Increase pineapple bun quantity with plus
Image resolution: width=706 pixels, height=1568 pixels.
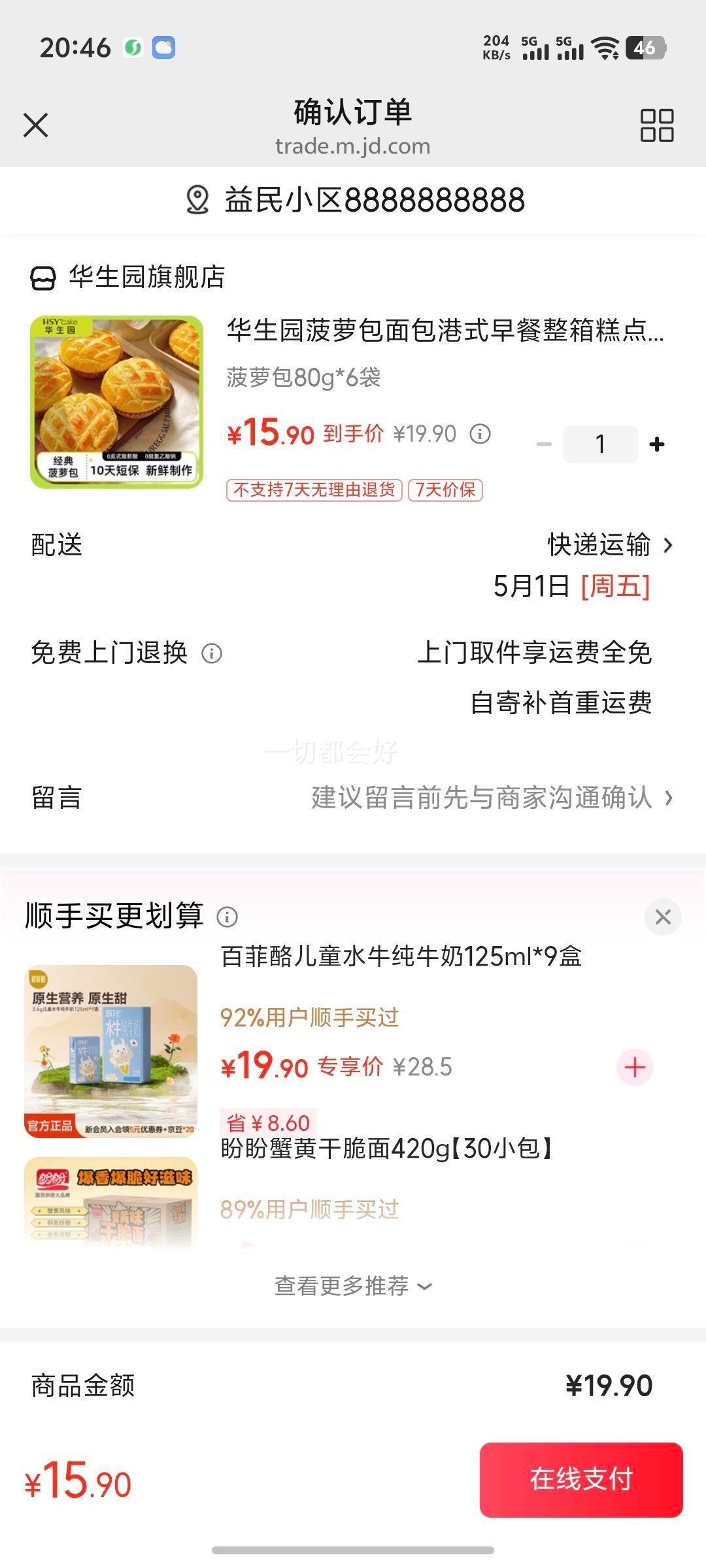coord(656,443)
